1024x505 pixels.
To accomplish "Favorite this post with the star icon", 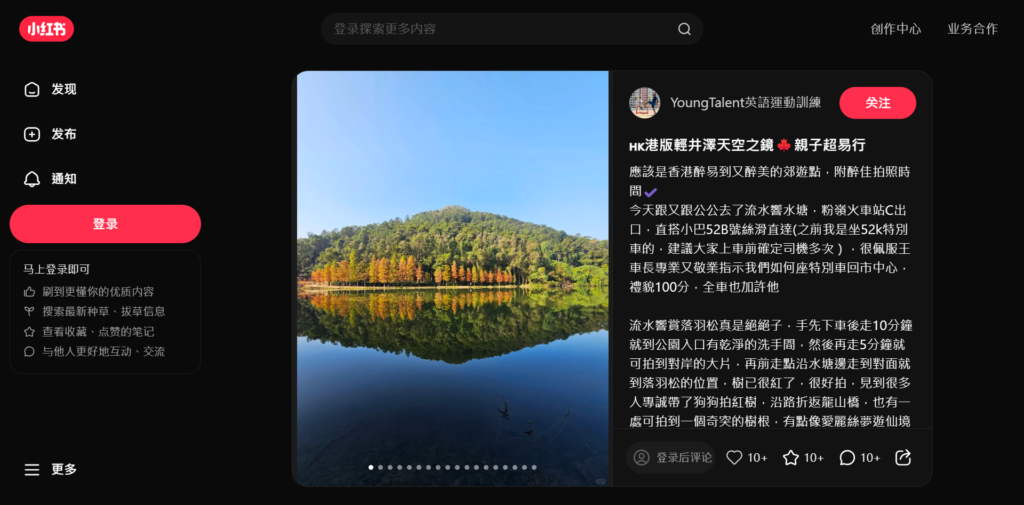I will coord(791,457).
